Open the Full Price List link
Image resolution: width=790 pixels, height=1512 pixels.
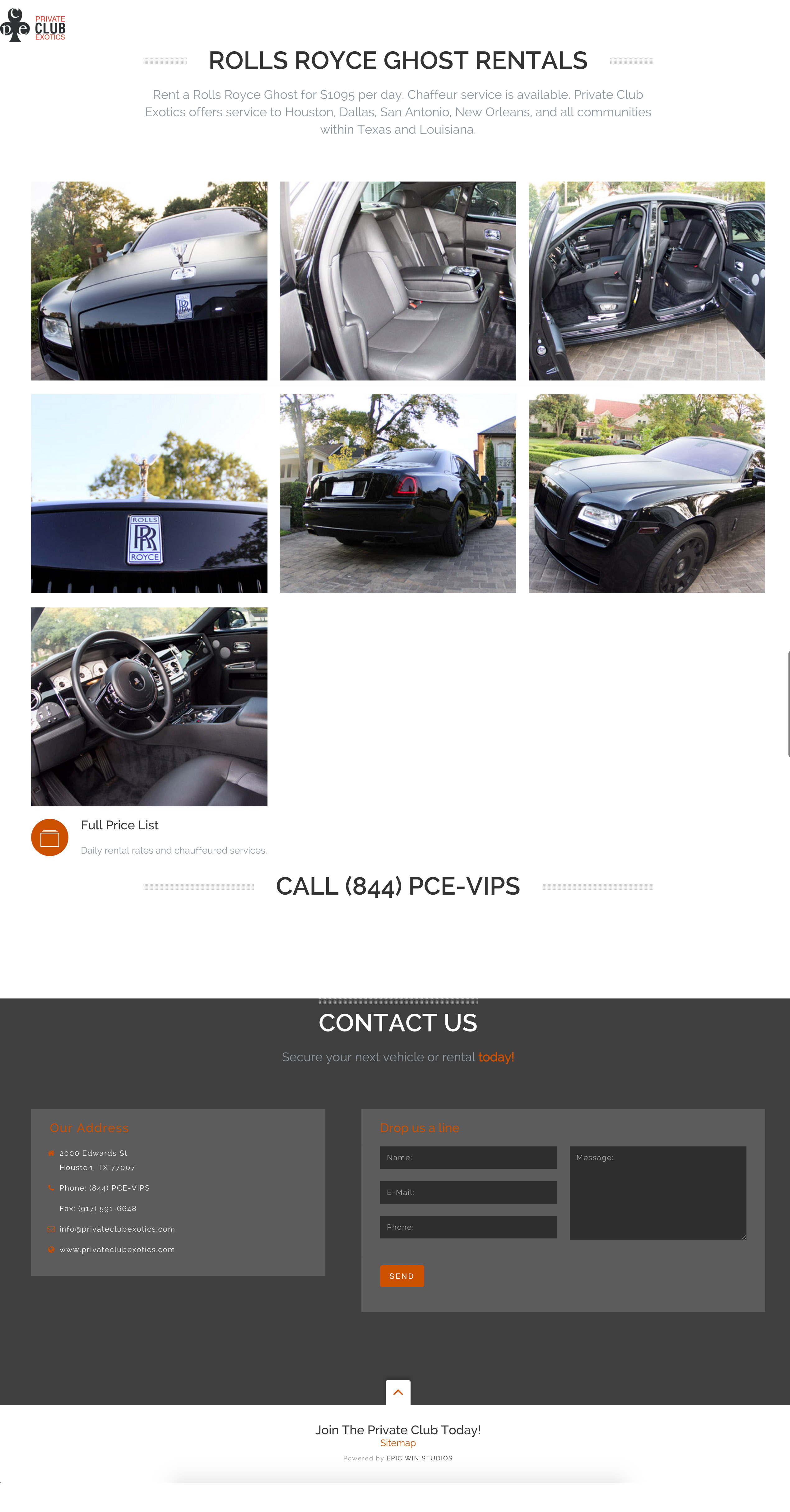[120, 825]
